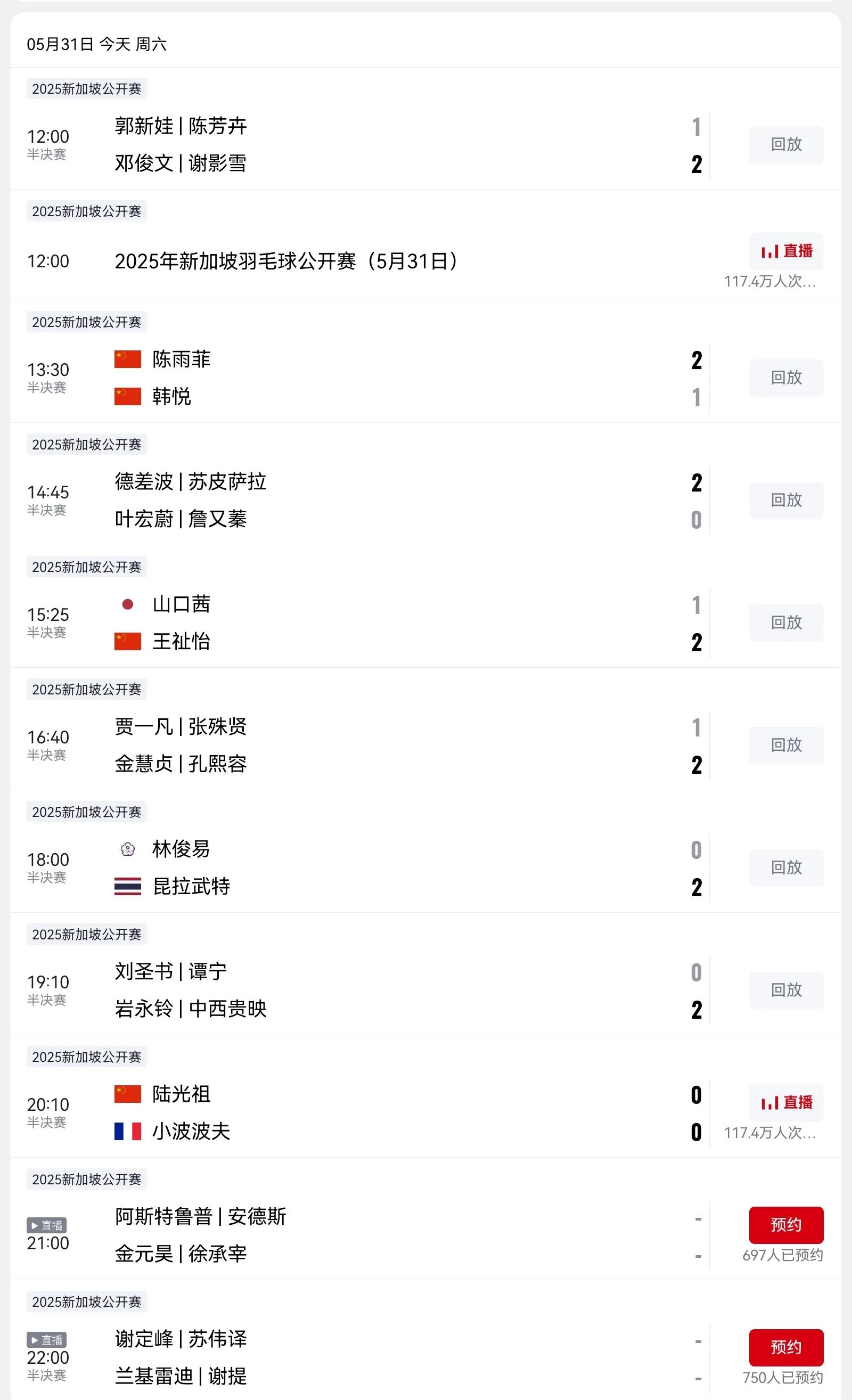Watch replay of 郭新娃|陈芳卉 match
Screen dimensions: 852x1400
click(786, 144)
